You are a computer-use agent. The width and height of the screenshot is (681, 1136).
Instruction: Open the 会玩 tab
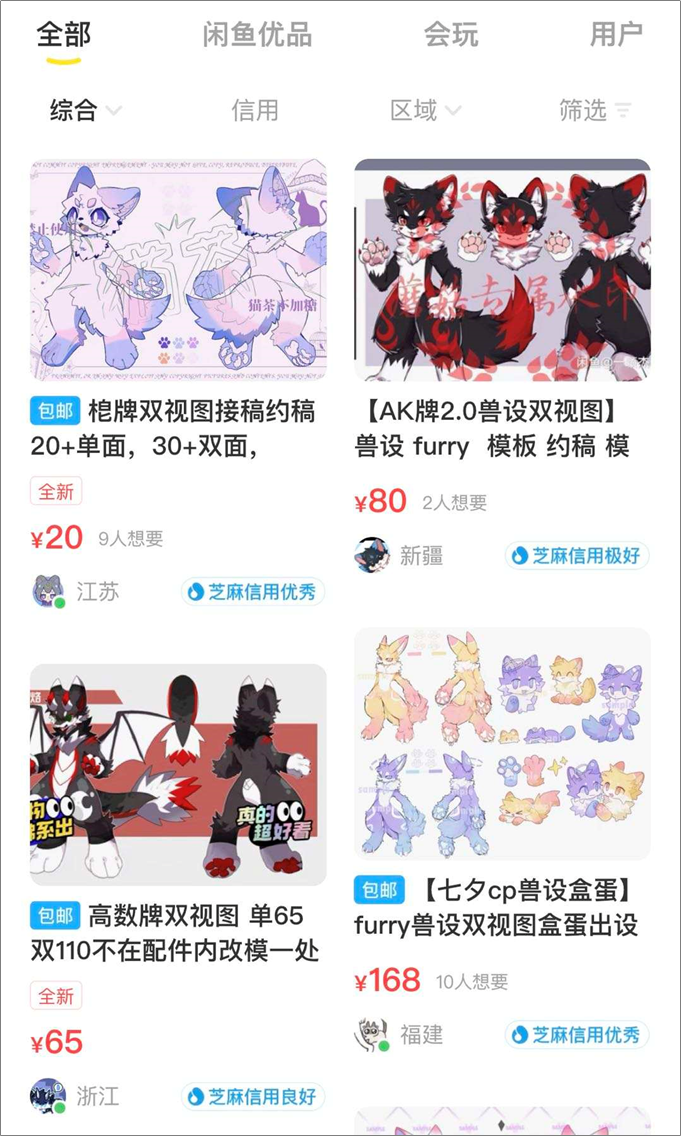(451, 35)
